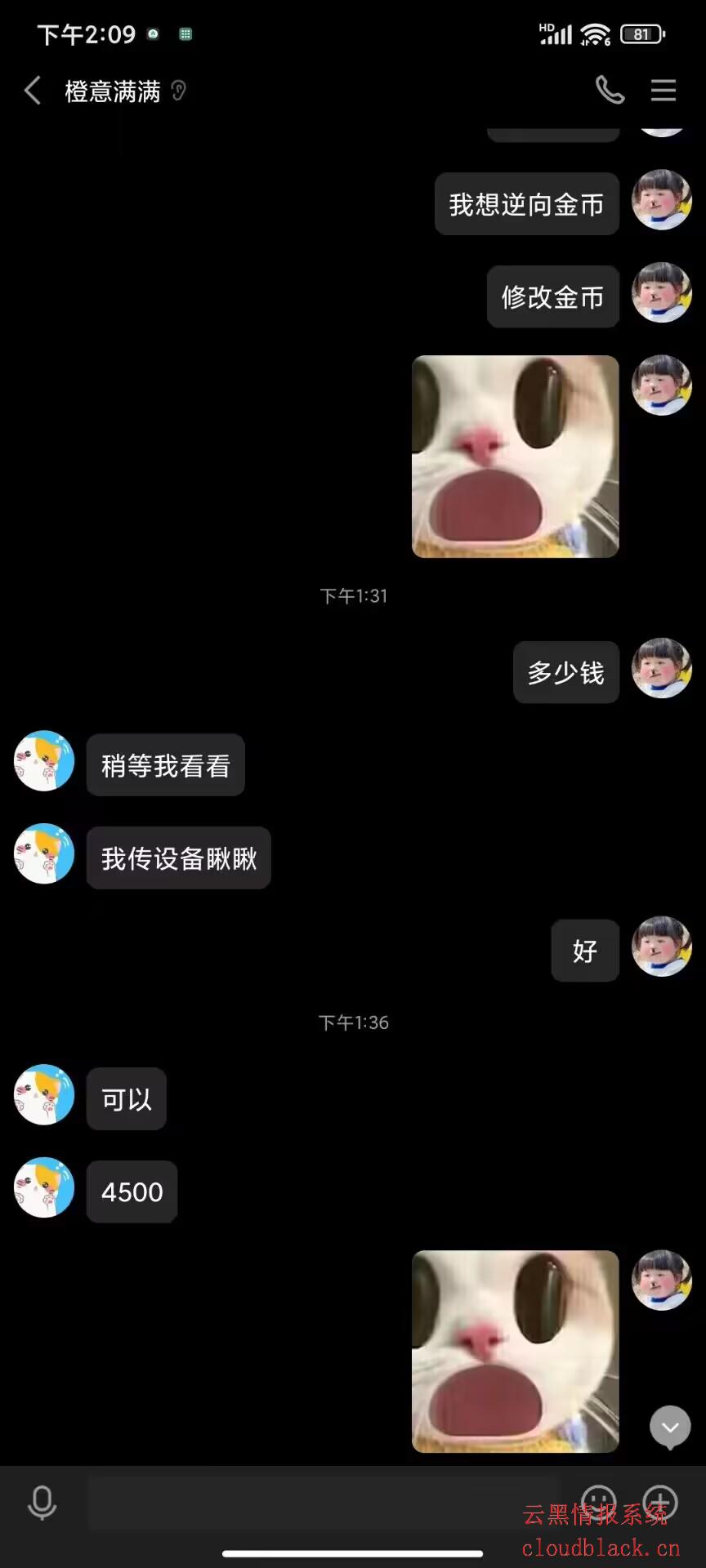This screenshot has height=1568, width=706.
Task: Tap the earpiece mode icon beside 橙意满满
Action: (179, 91)
